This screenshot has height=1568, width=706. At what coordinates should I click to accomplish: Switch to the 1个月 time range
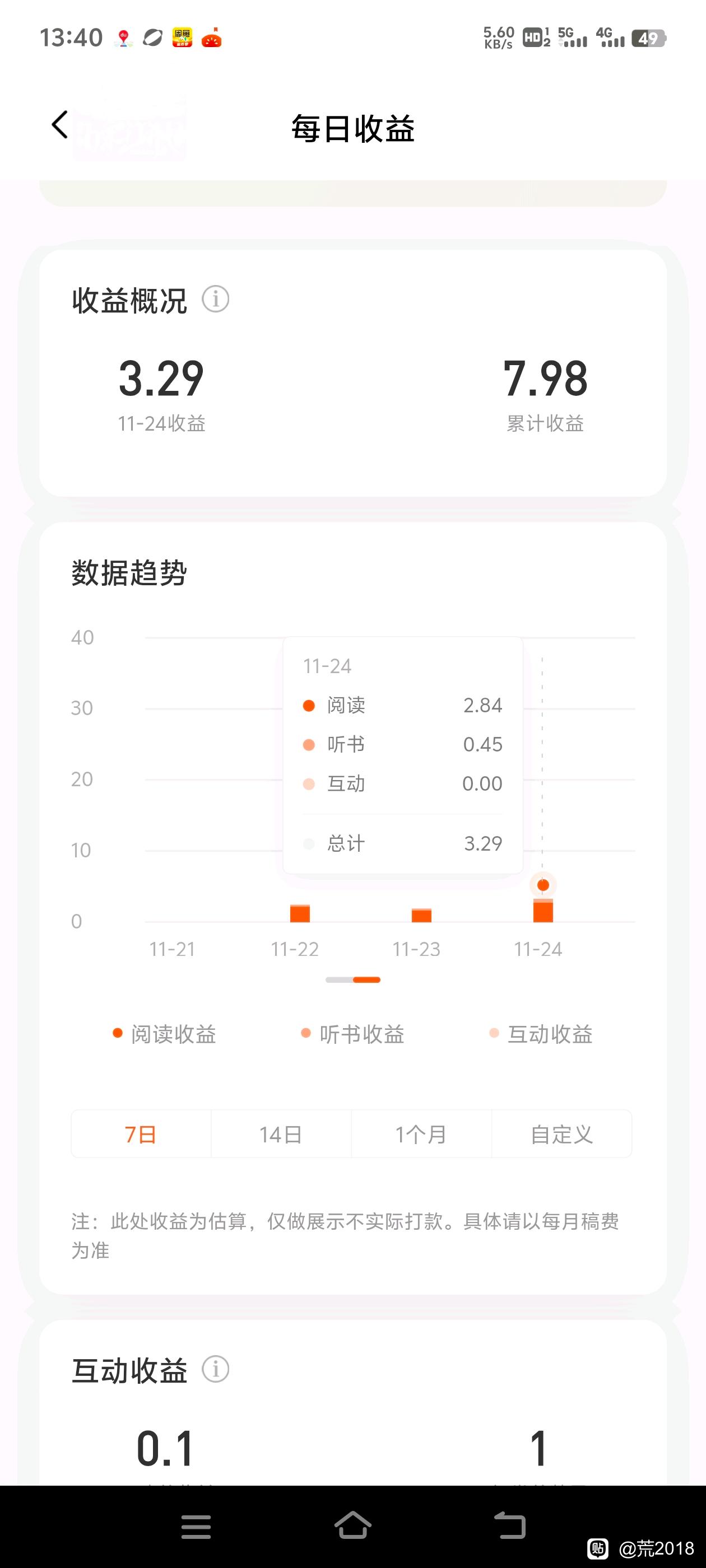click(x=421, y=1134)
